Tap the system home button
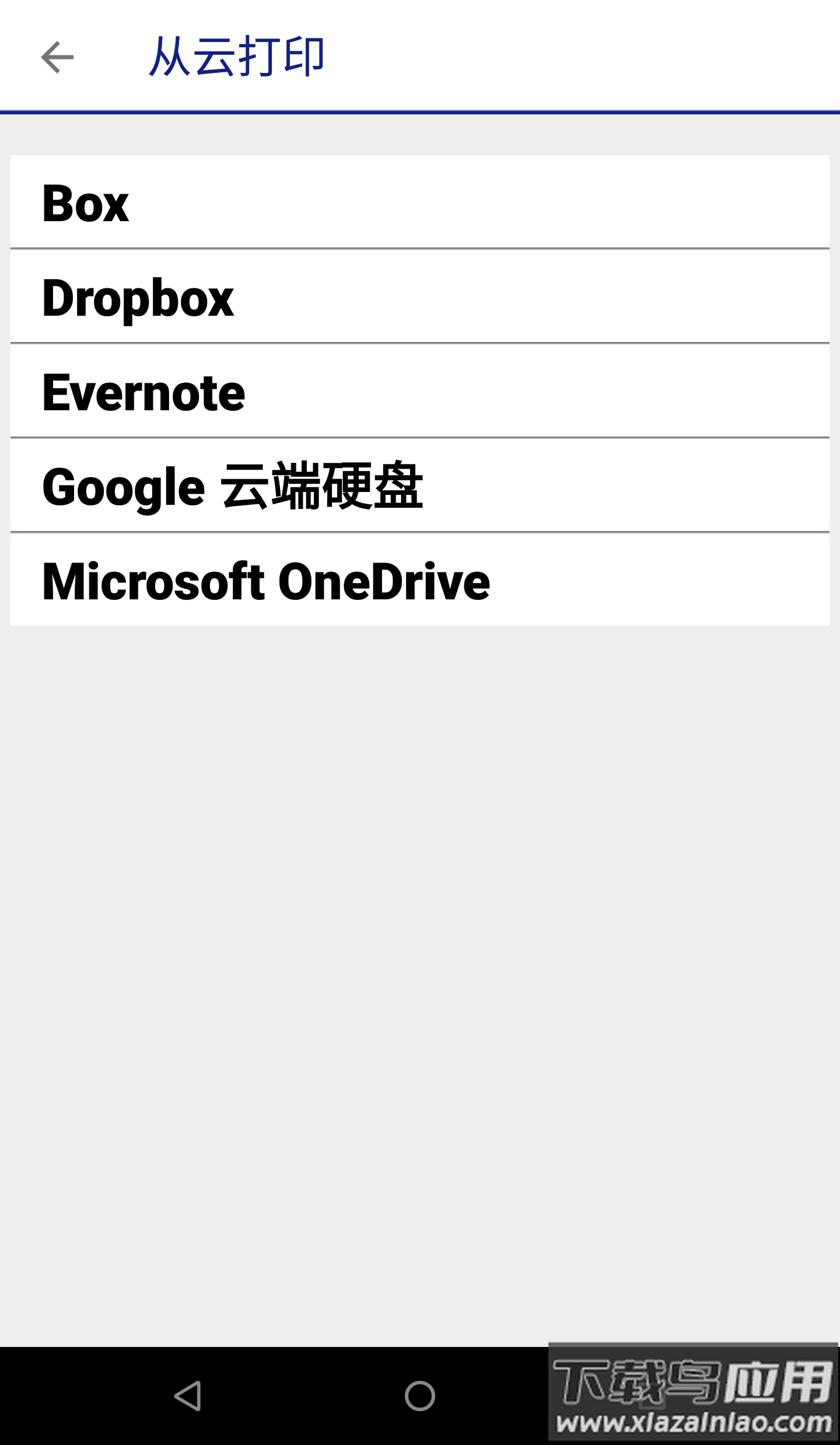 420,1395
